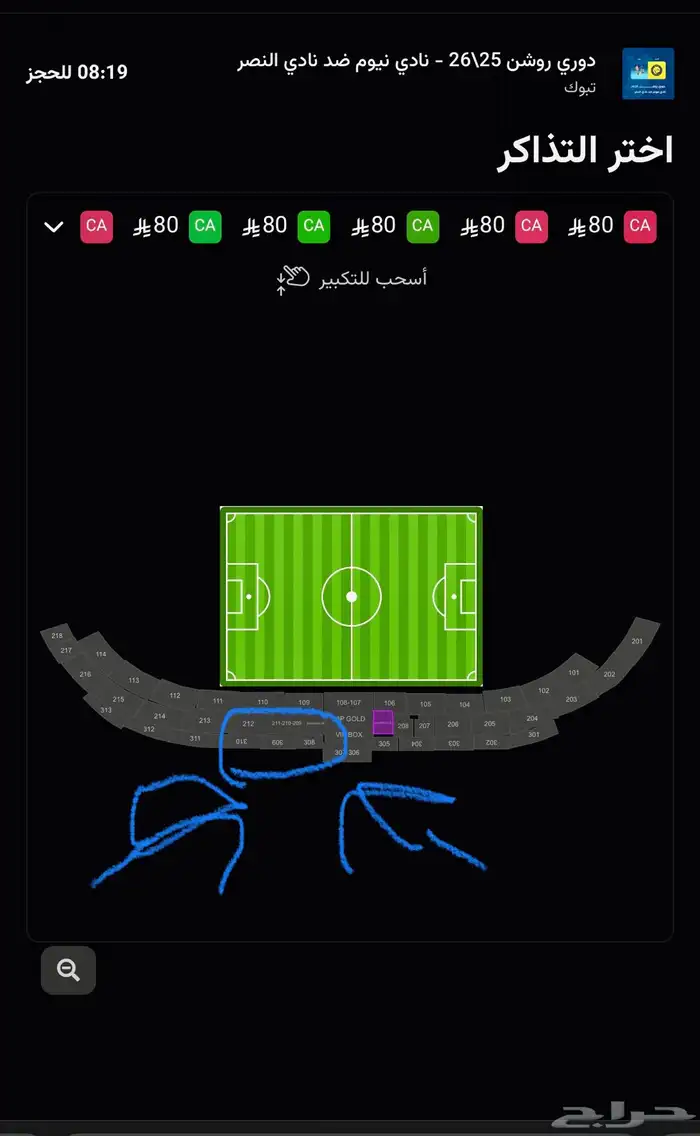Select seating section 110
The width and height of the screenshot is (700, 1136).
262,702
